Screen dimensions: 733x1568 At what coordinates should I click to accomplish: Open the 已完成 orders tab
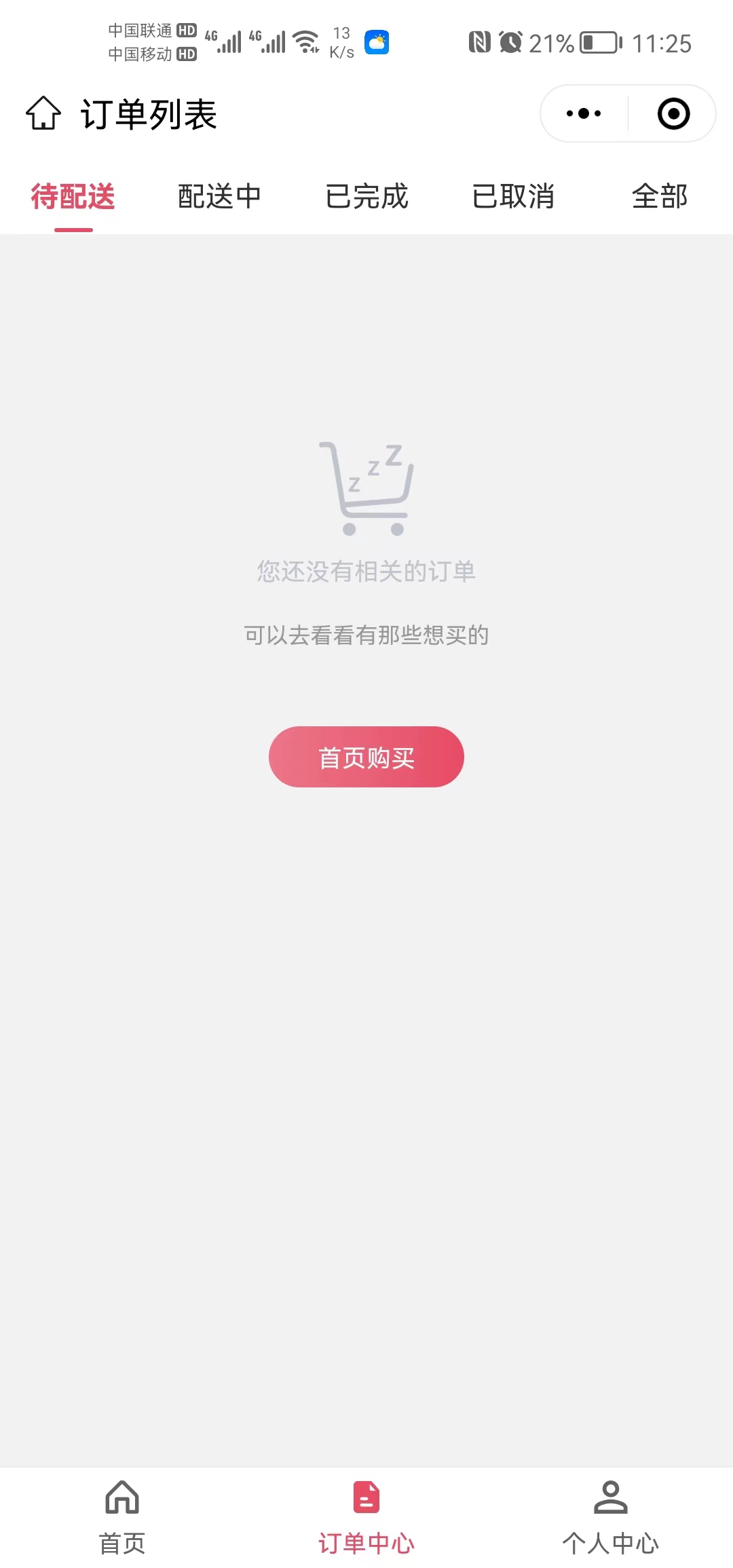pyautogui.click(x=366, y=196)
